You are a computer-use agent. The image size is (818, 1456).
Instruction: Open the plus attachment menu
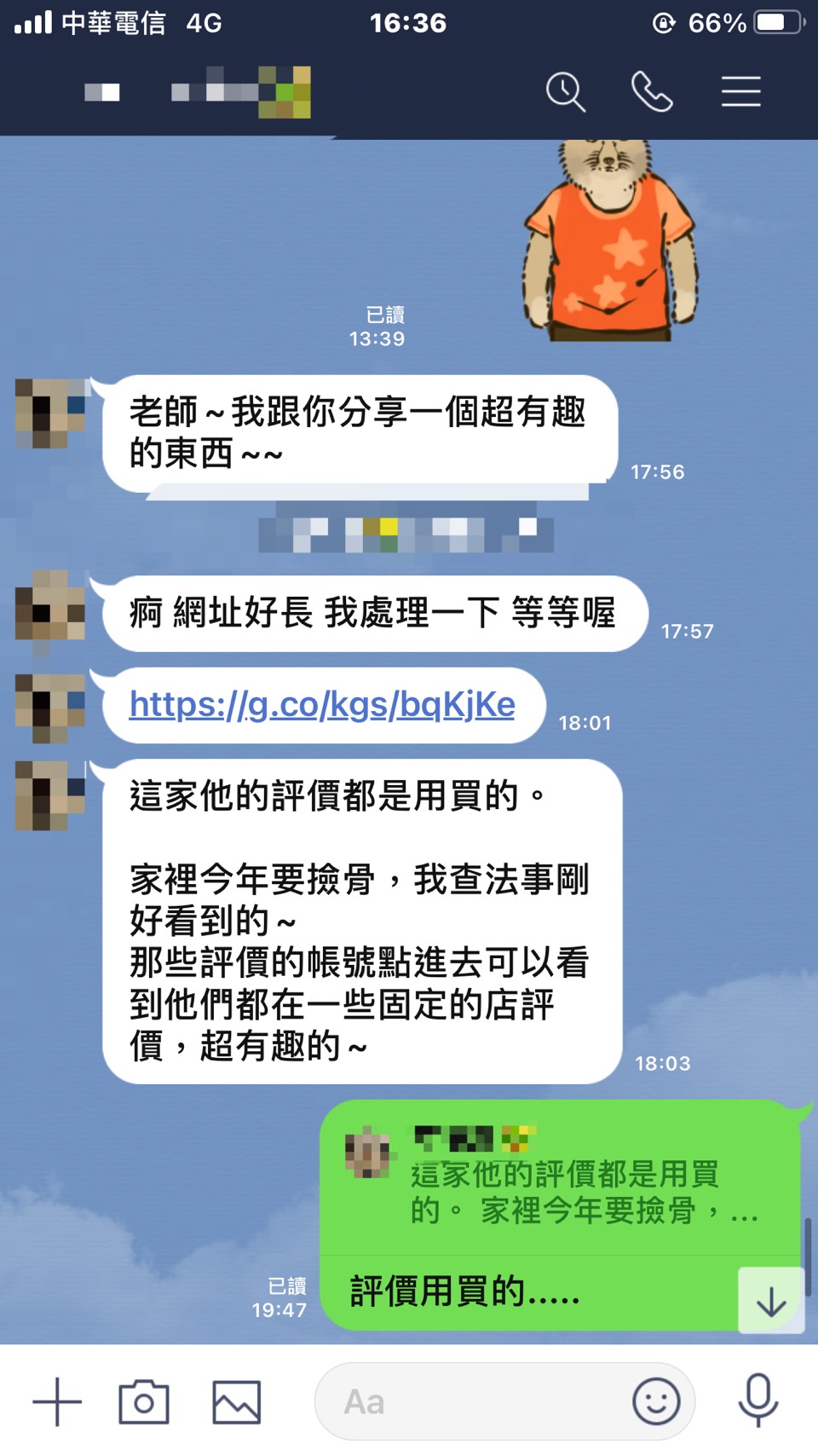[x=57, y=1401]
